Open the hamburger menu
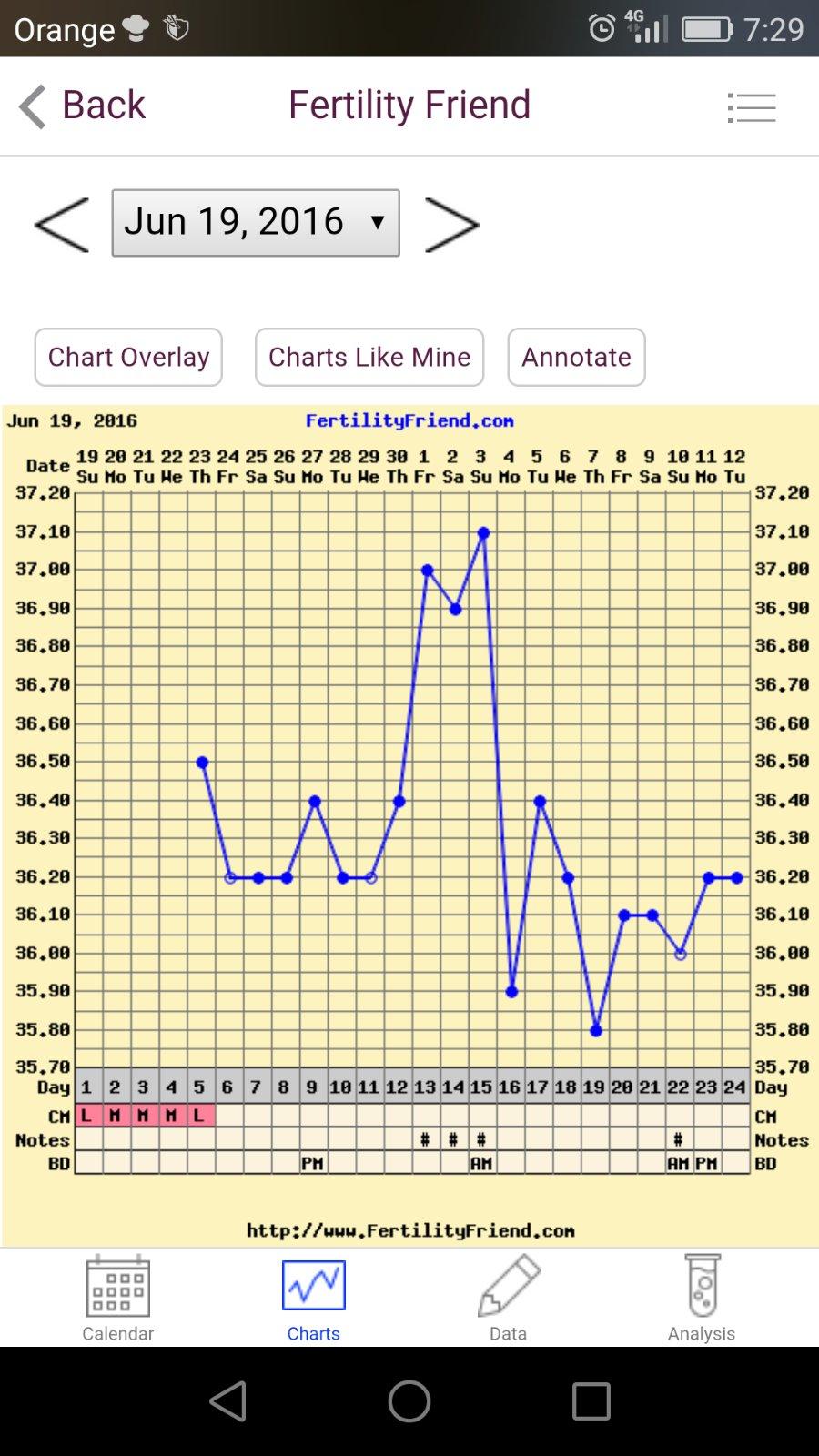Screen dimensions: 819x1456 pos(752,107)
